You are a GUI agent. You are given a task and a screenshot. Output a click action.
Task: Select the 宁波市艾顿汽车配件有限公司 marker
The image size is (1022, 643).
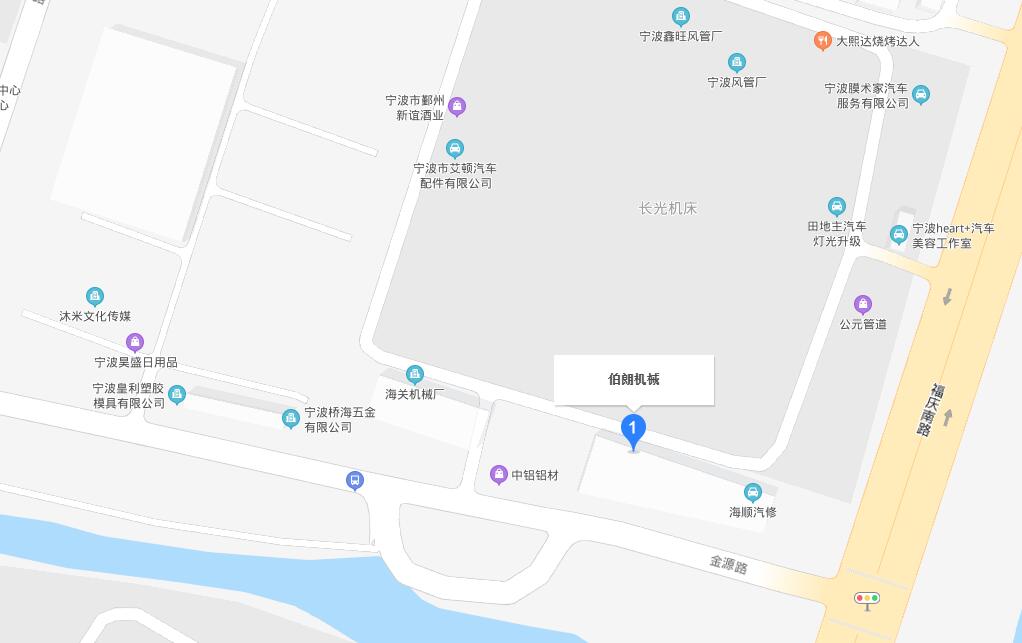click(455, 149)
